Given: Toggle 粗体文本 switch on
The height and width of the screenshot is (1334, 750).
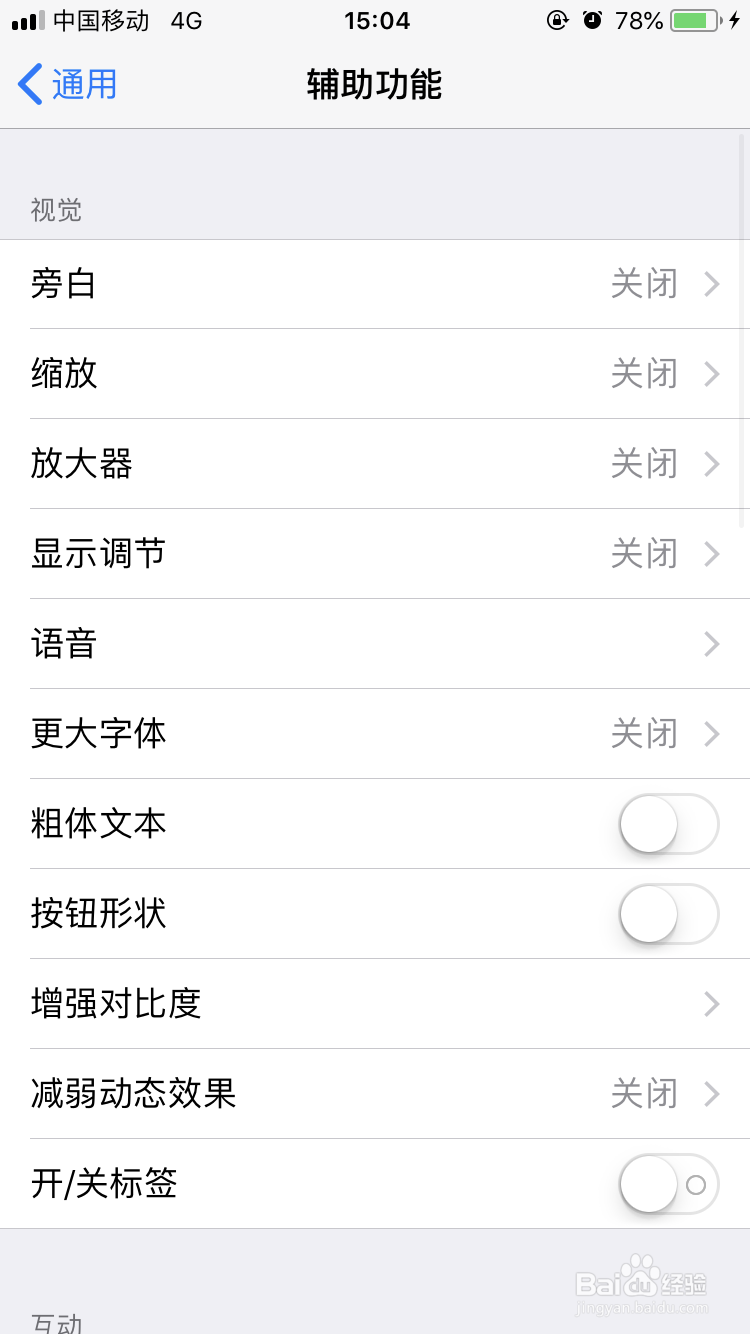Looking at the screenshot, I should coord(667,824).
